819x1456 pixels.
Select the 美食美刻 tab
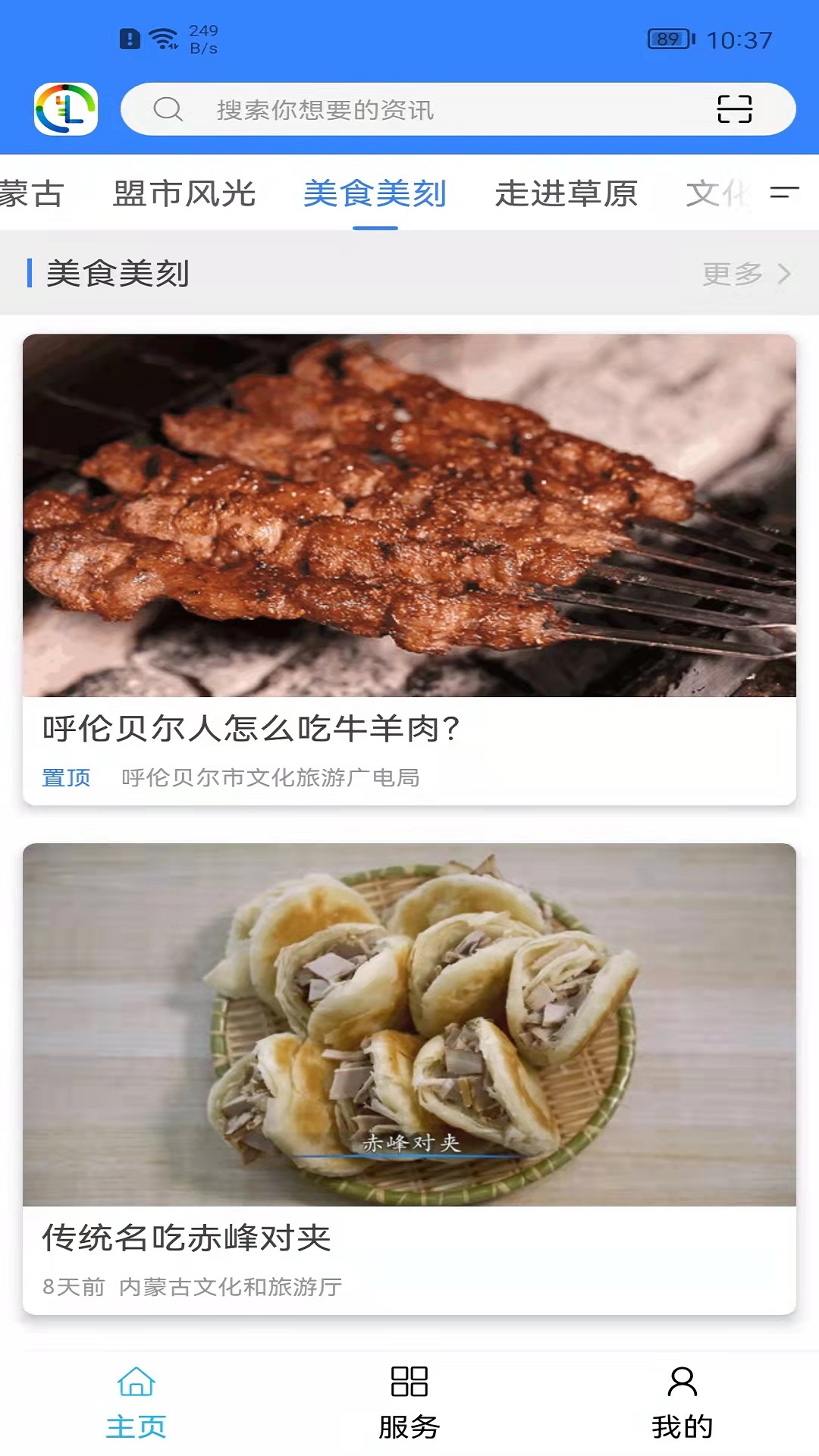375,193
